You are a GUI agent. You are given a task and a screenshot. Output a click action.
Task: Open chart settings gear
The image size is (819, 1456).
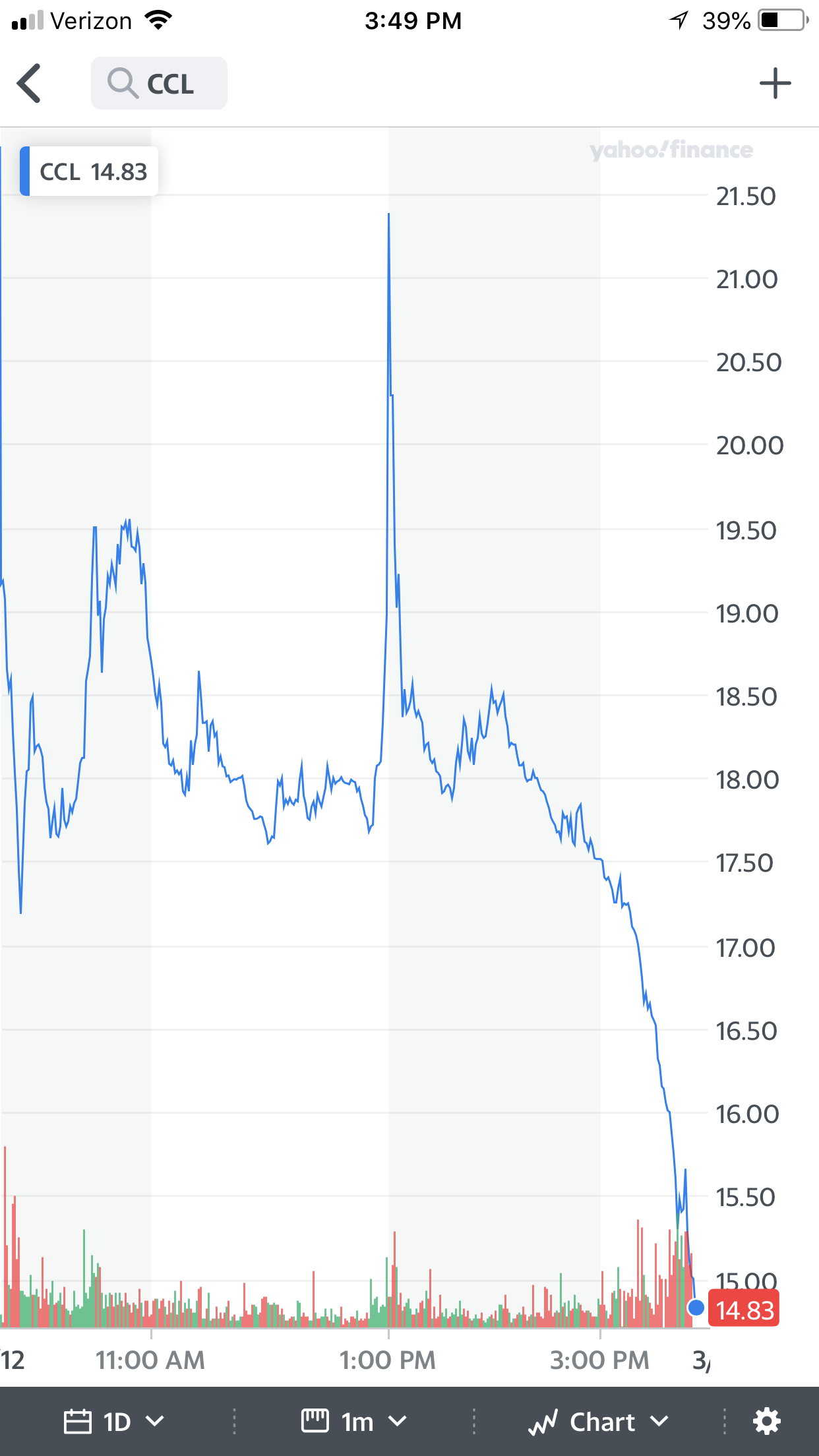tap(767, 1421)
